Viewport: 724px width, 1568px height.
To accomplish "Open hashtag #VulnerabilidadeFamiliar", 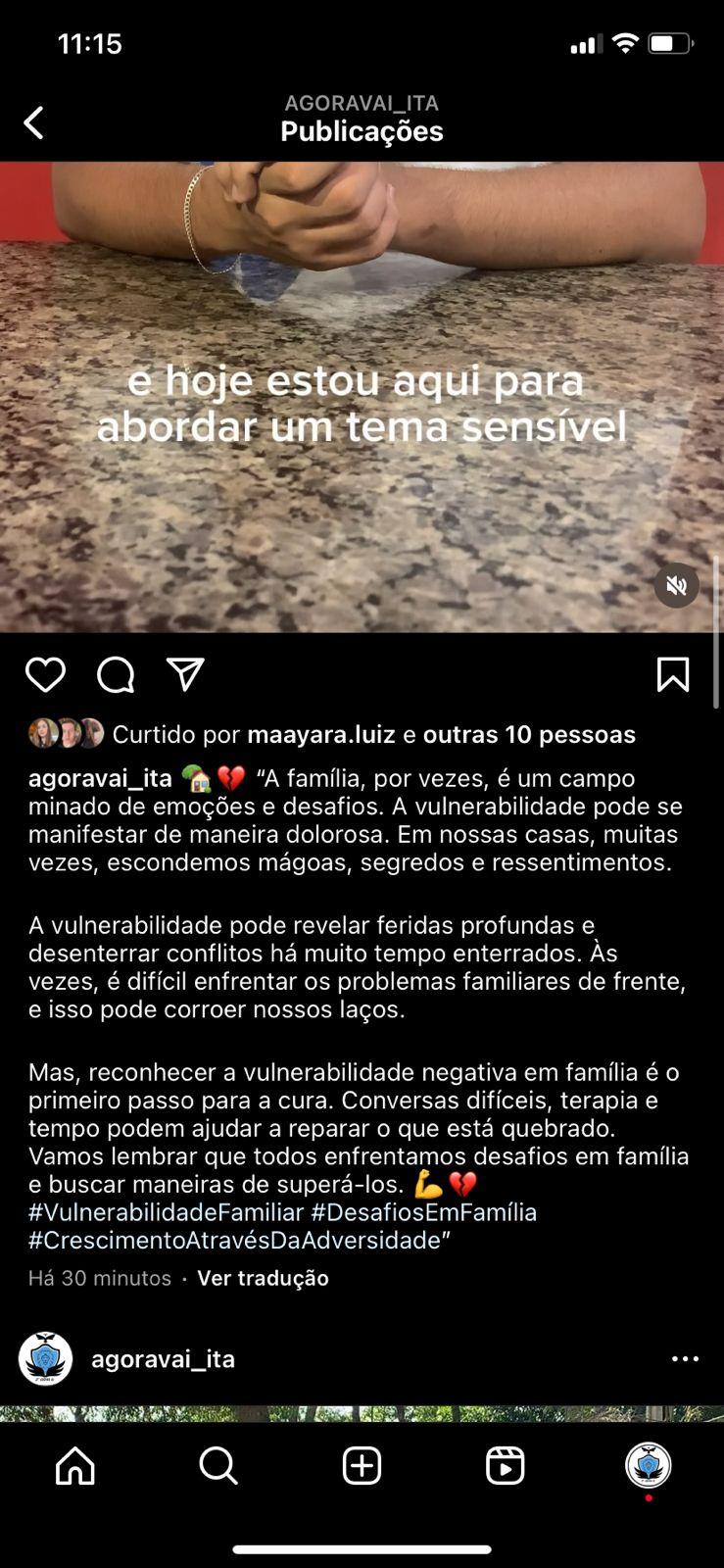I will tap(166, 1212).
